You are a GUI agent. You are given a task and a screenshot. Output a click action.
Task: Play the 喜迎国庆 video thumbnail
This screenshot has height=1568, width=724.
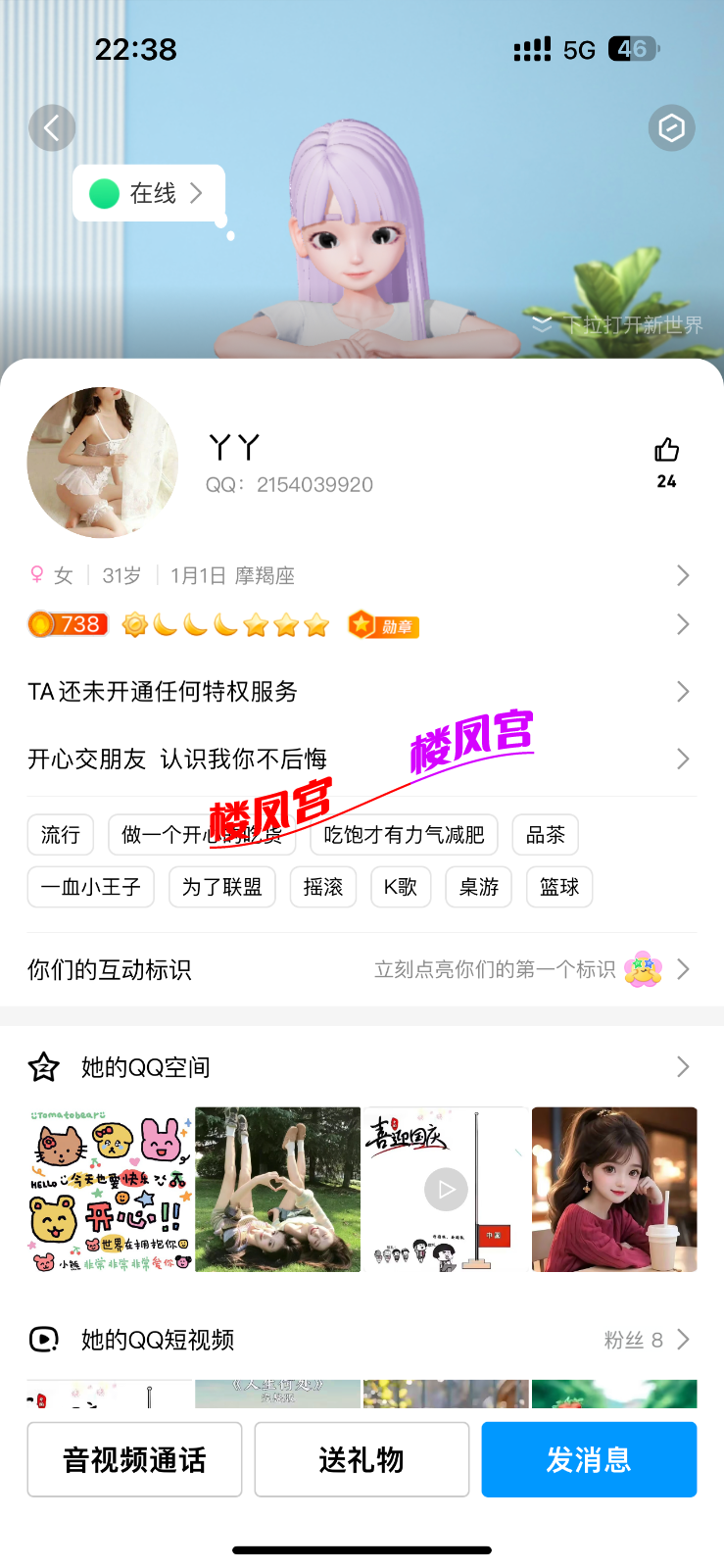[x=446, y=1190]
